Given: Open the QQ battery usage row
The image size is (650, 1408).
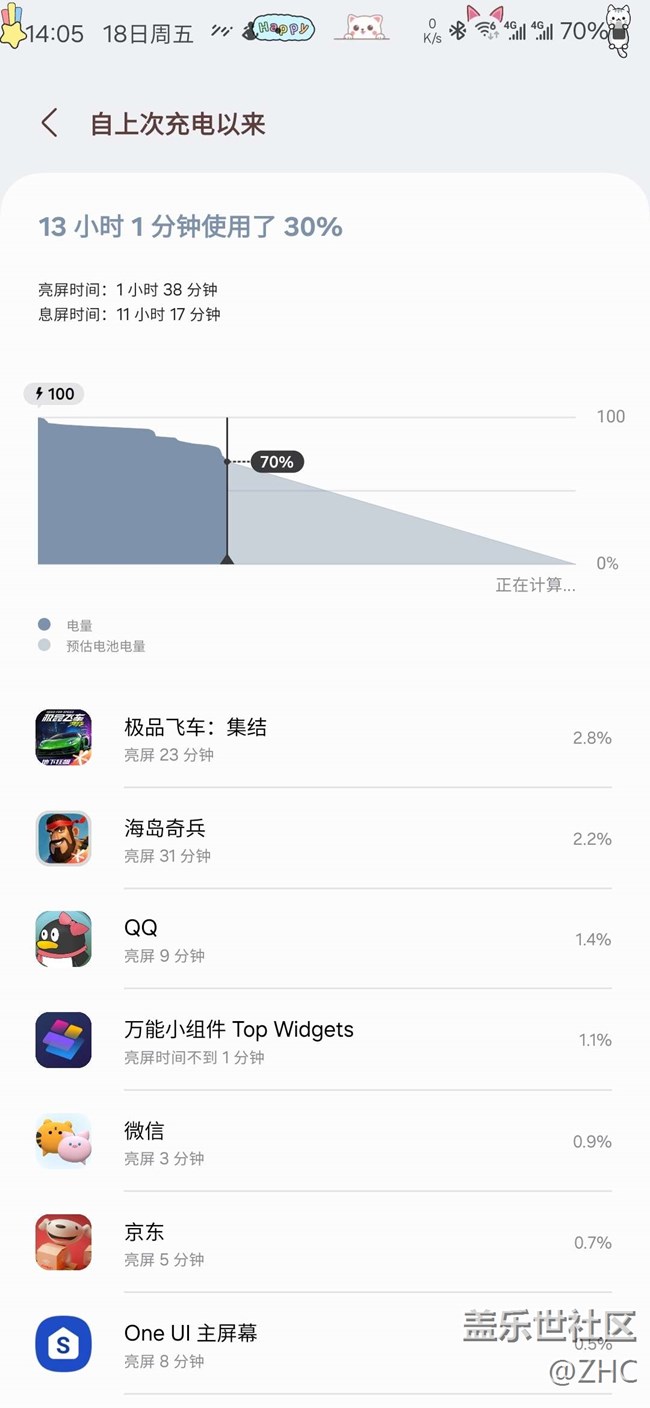Looking at the screenshot, I should pos(323,940).
